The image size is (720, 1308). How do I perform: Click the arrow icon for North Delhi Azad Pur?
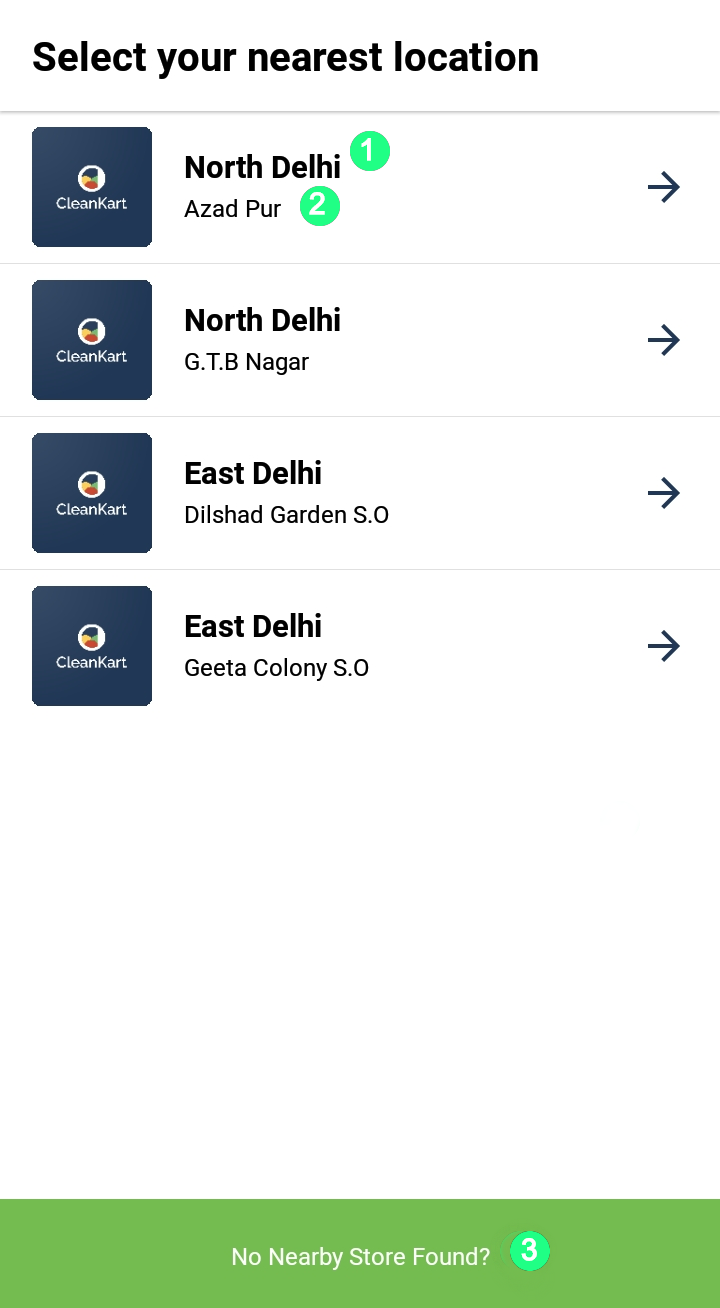(664, 187)
